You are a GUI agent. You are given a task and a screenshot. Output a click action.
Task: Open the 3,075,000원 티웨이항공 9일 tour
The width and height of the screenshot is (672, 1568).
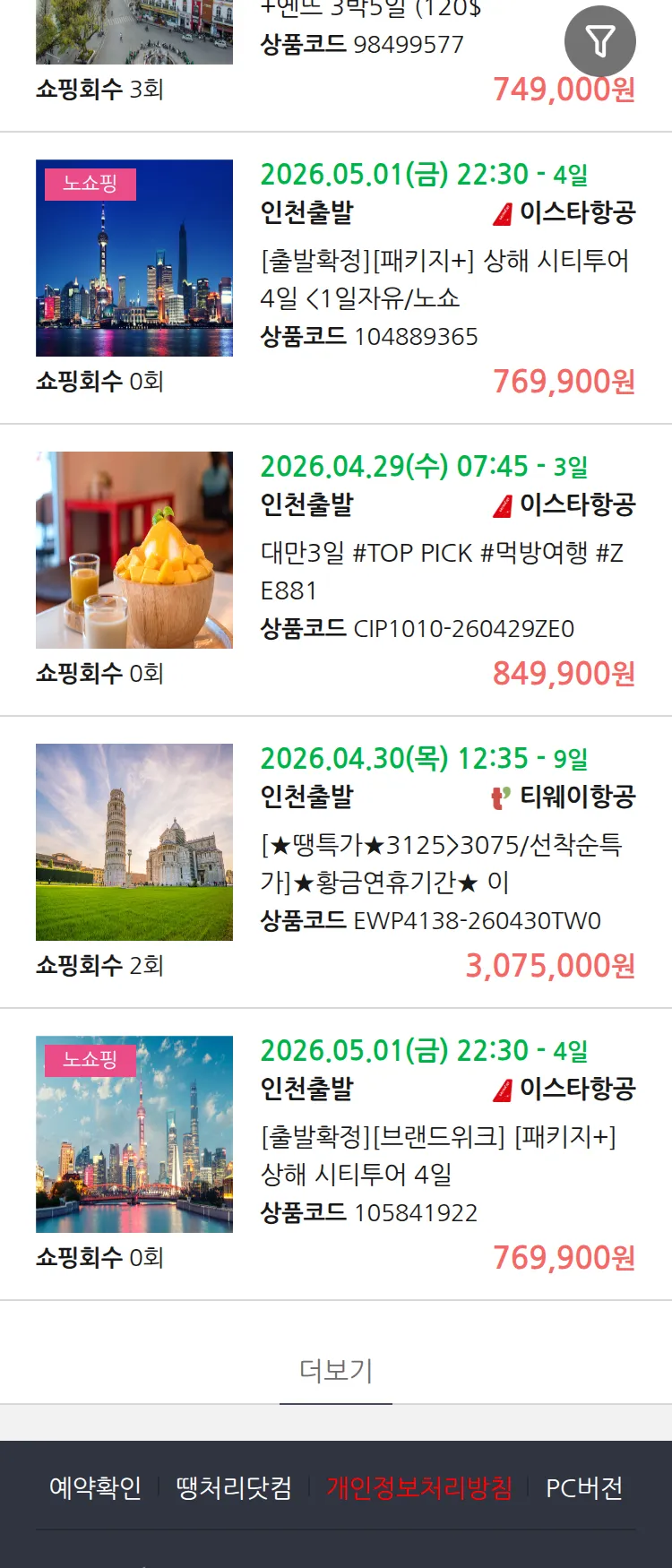(445, 863)
